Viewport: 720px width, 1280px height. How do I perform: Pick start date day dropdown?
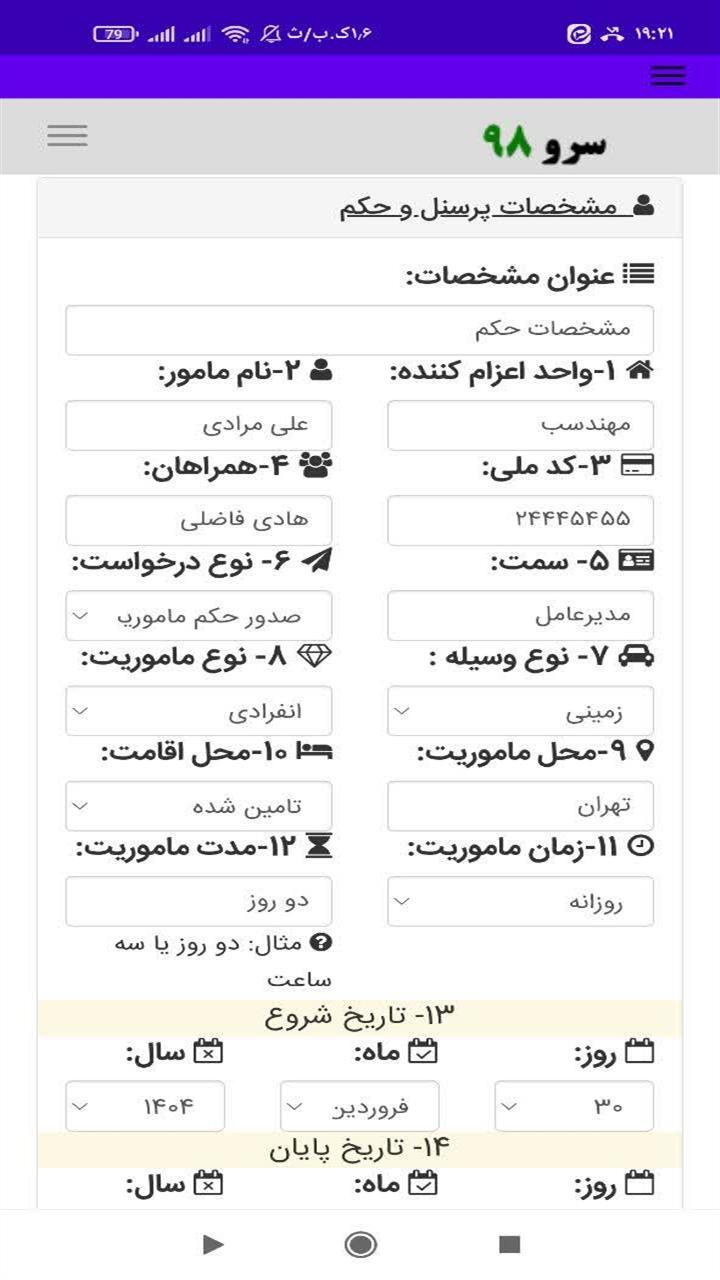[x=574, y=1106]
